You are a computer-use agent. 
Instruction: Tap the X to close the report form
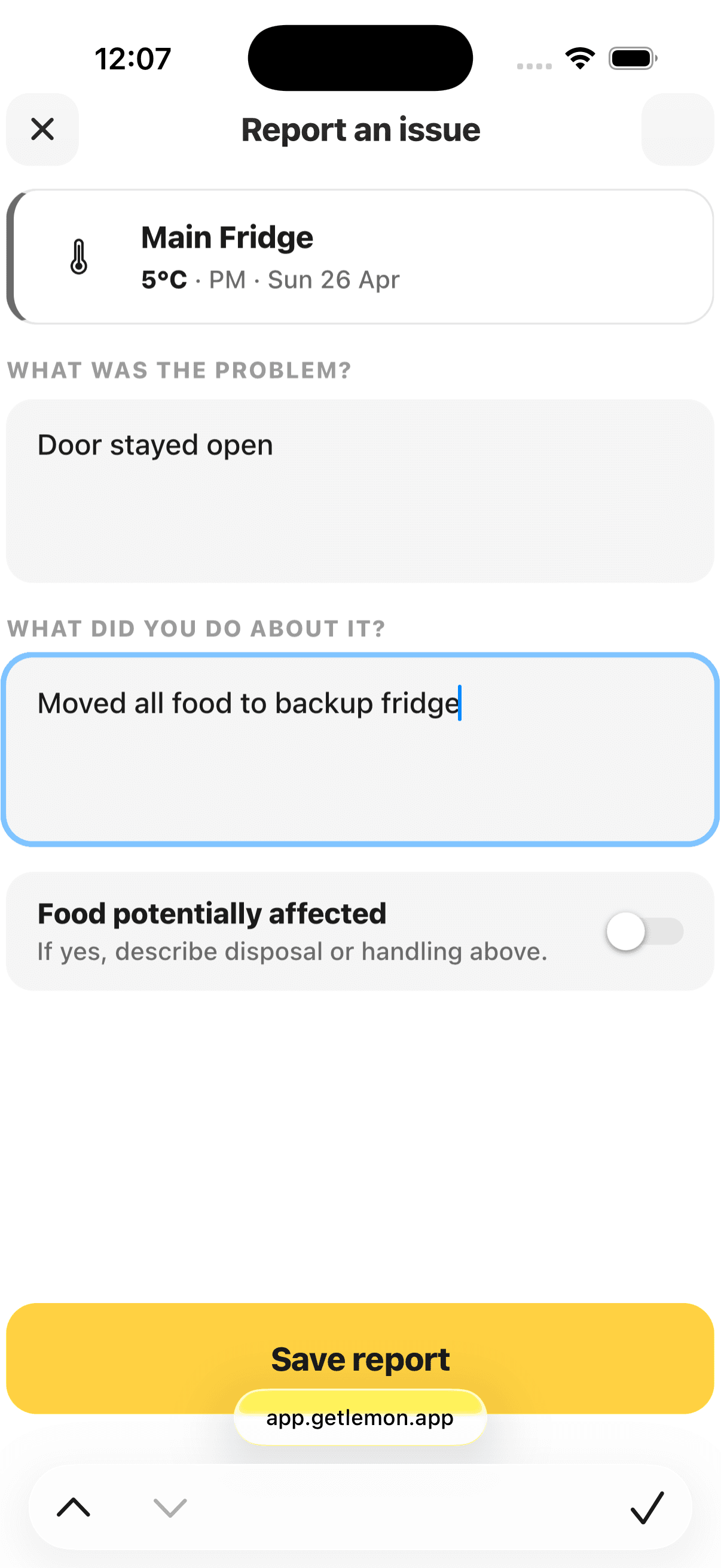[42, 129]
